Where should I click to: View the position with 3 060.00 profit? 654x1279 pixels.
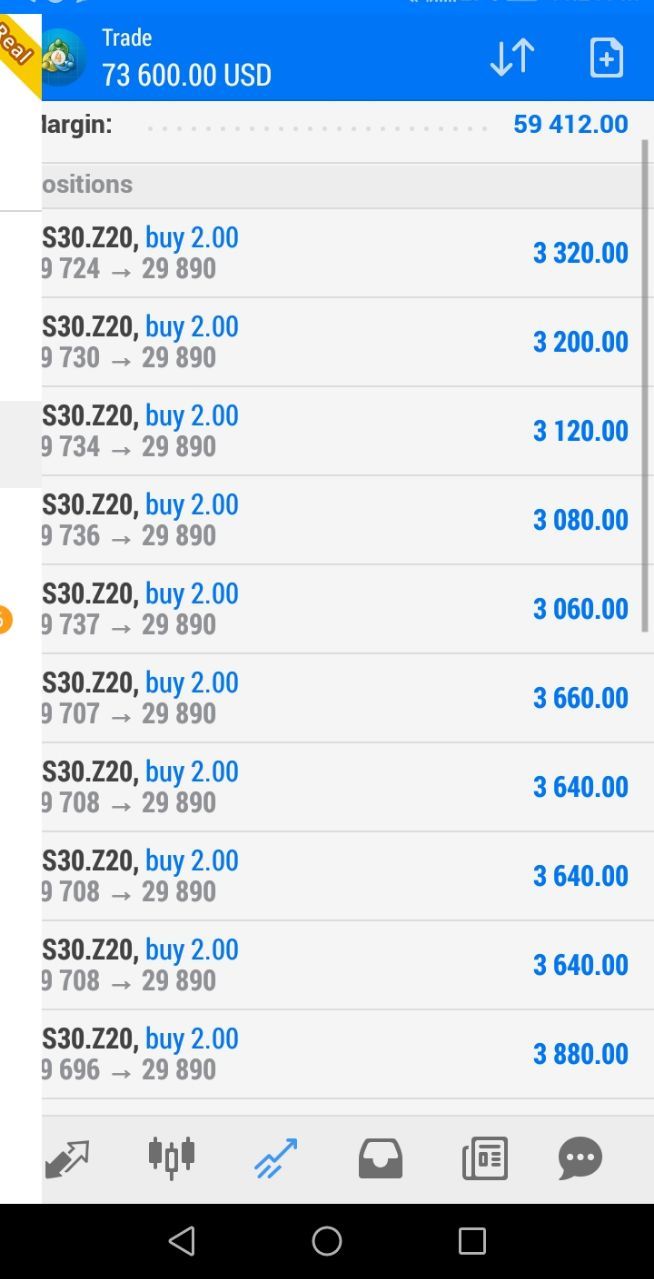click(340, 609)
